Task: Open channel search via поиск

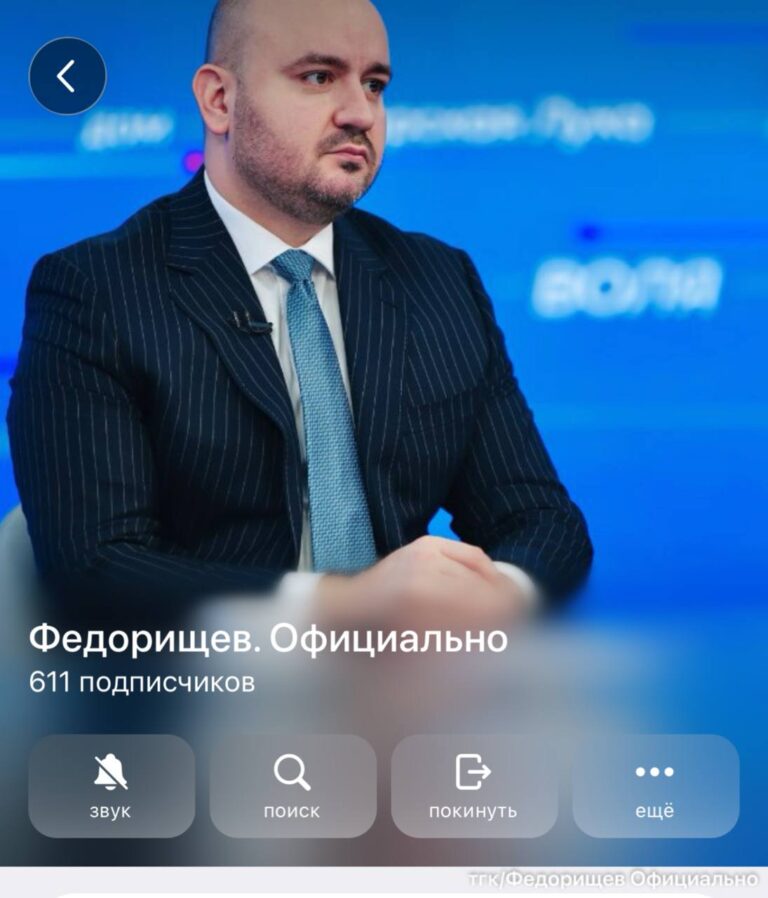Action: tap(292, 786)
